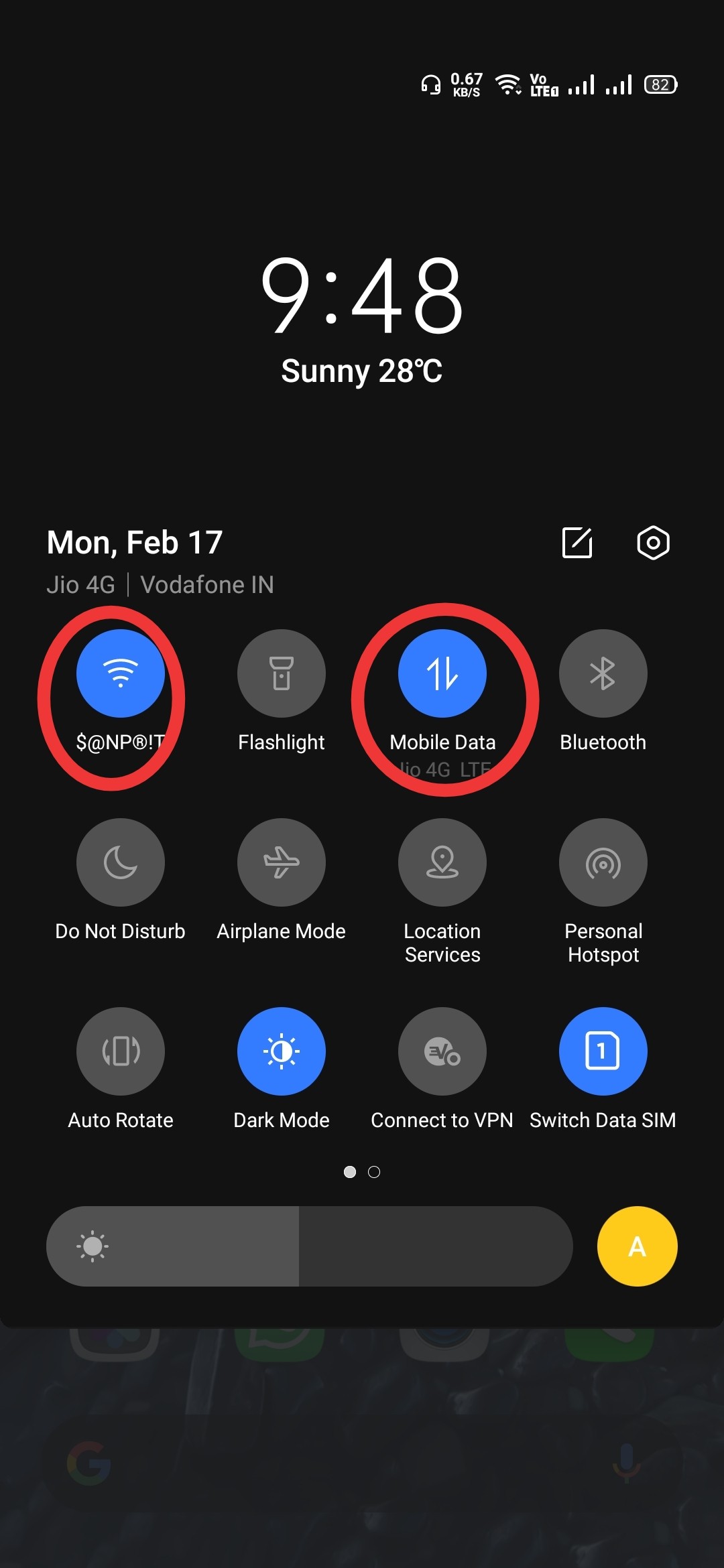This screenshot has width=724, height=1568.
Task: Turn off Mobile Data
Action: [442, 673]
